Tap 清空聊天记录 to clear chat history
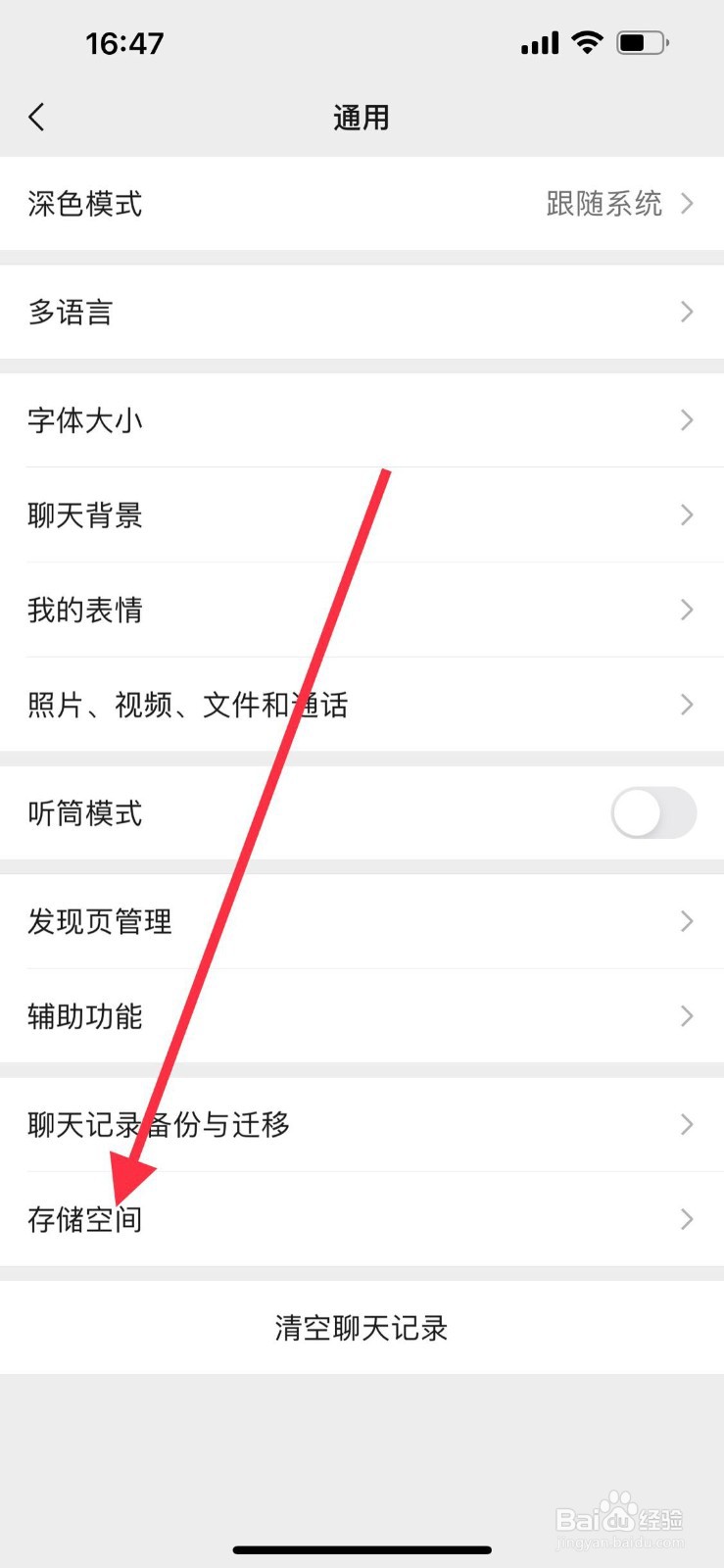This screenshot has height=1568, width=724. pyautogui.click(x=362, y=1328)
